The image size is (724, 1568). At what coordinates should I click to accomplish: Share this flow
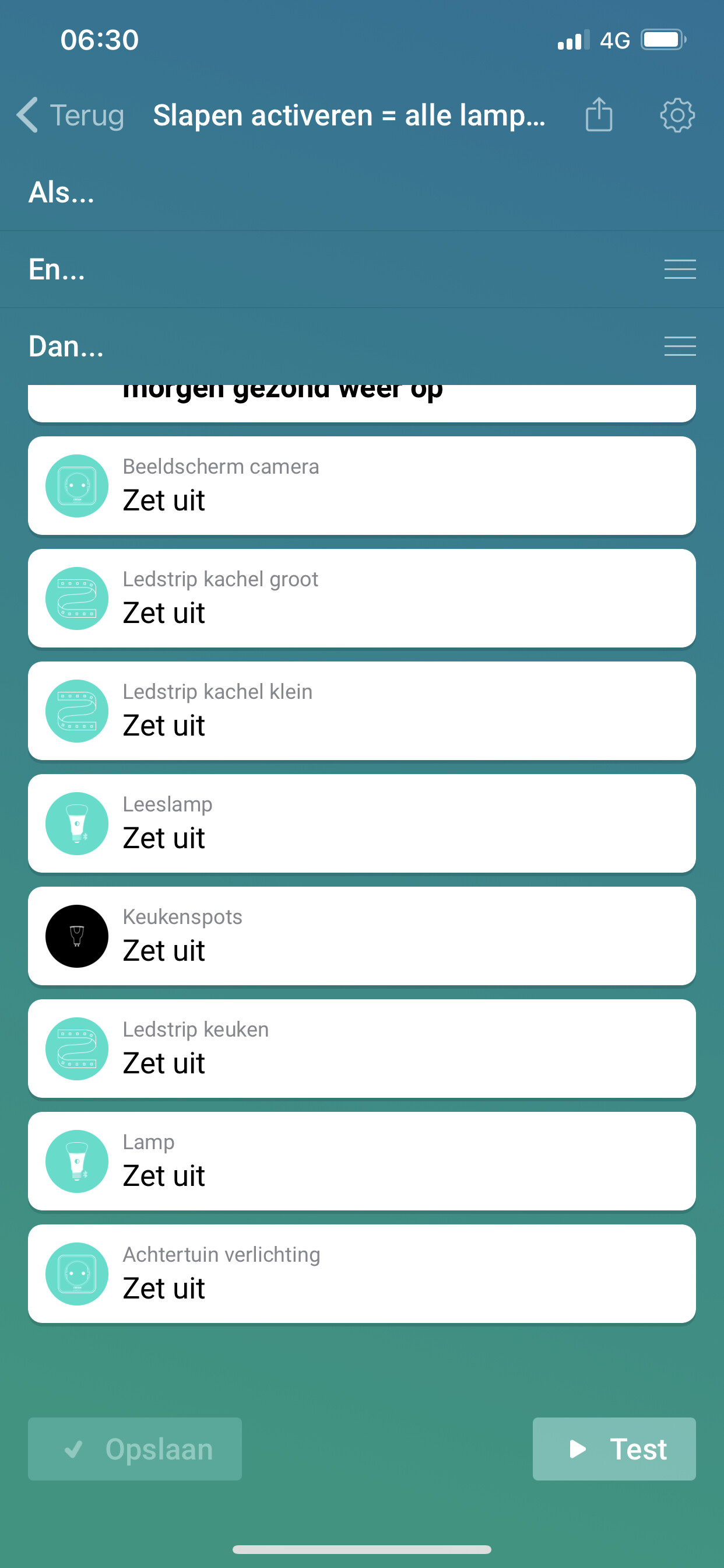[599, 114]
